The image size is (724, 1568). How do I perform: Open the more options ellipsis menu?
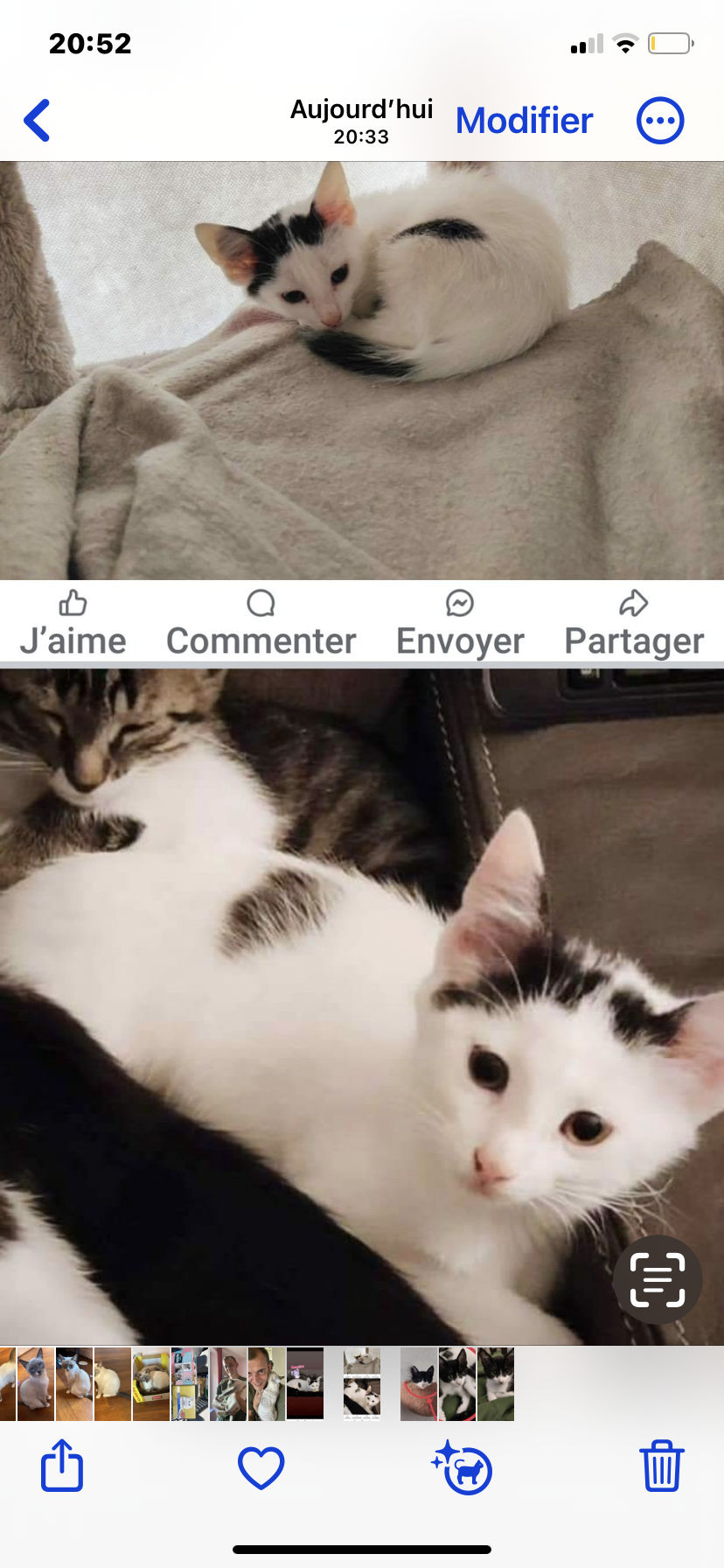(x=660, y=121)
